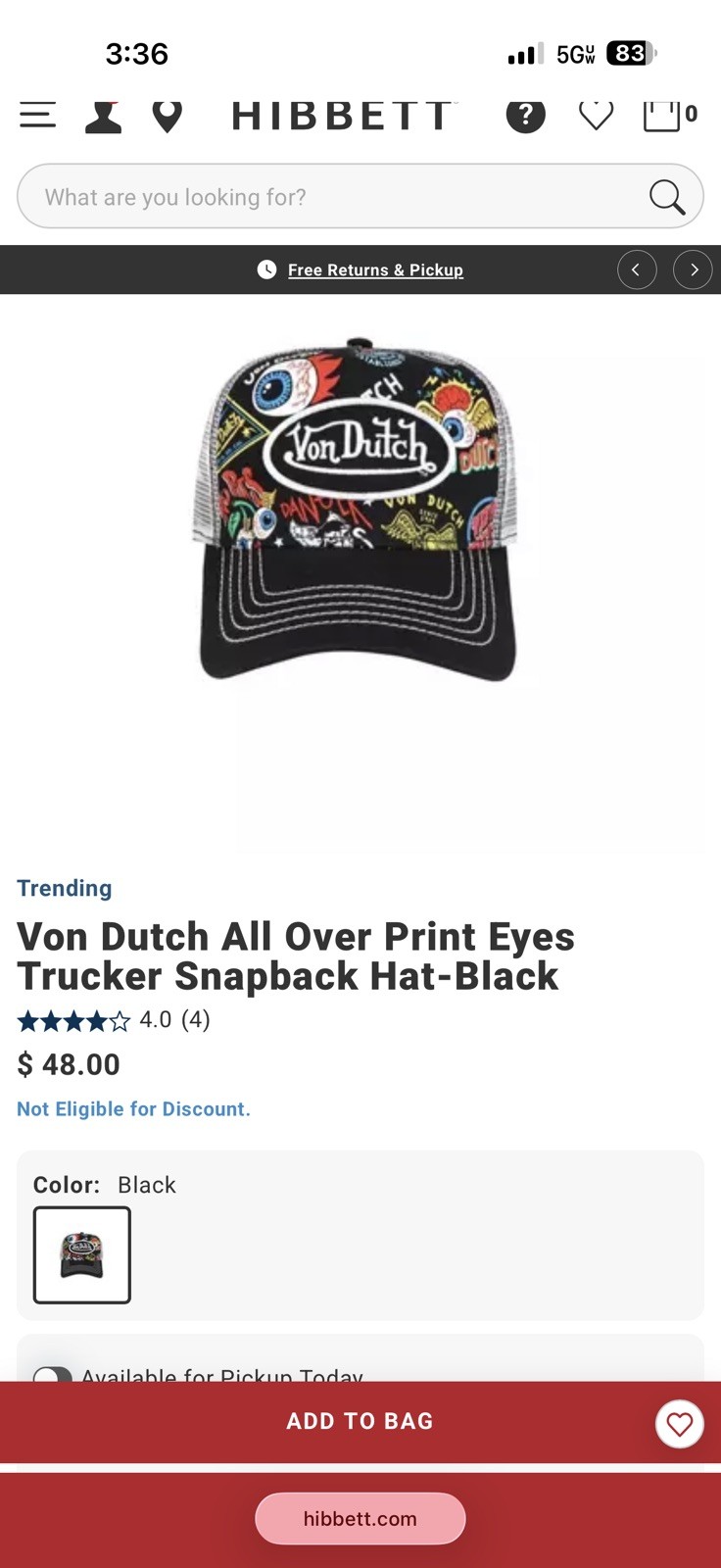The width and height of the screenshot is (721, 1568).
Task: Open the hamburger navigation menu
Action: coord(38,115)
